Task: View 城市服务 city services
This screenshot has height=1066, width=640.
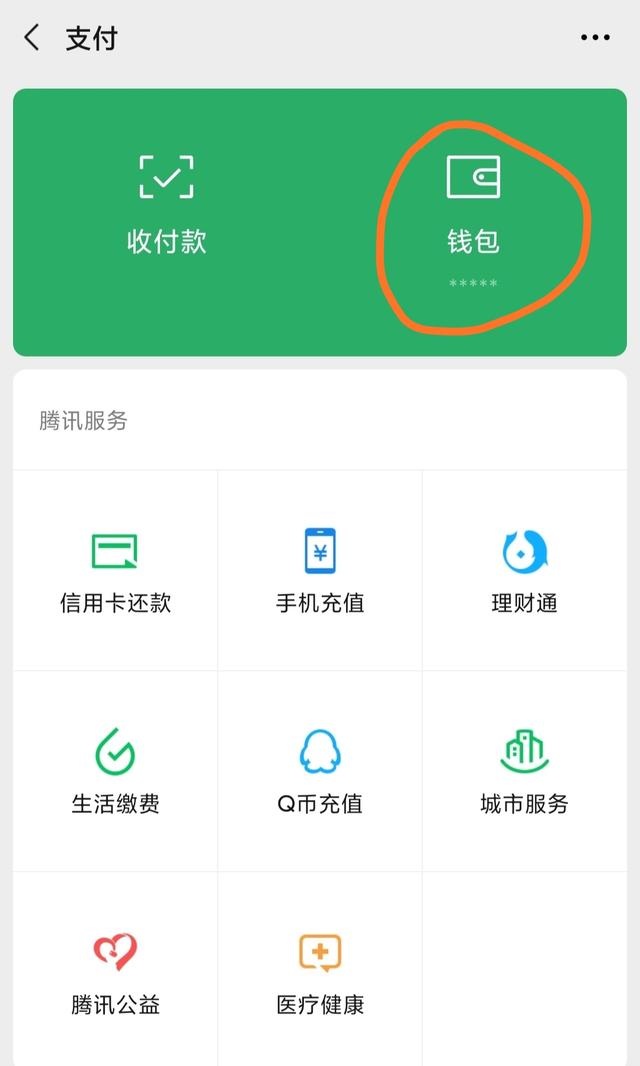Action: pos(524,771)
